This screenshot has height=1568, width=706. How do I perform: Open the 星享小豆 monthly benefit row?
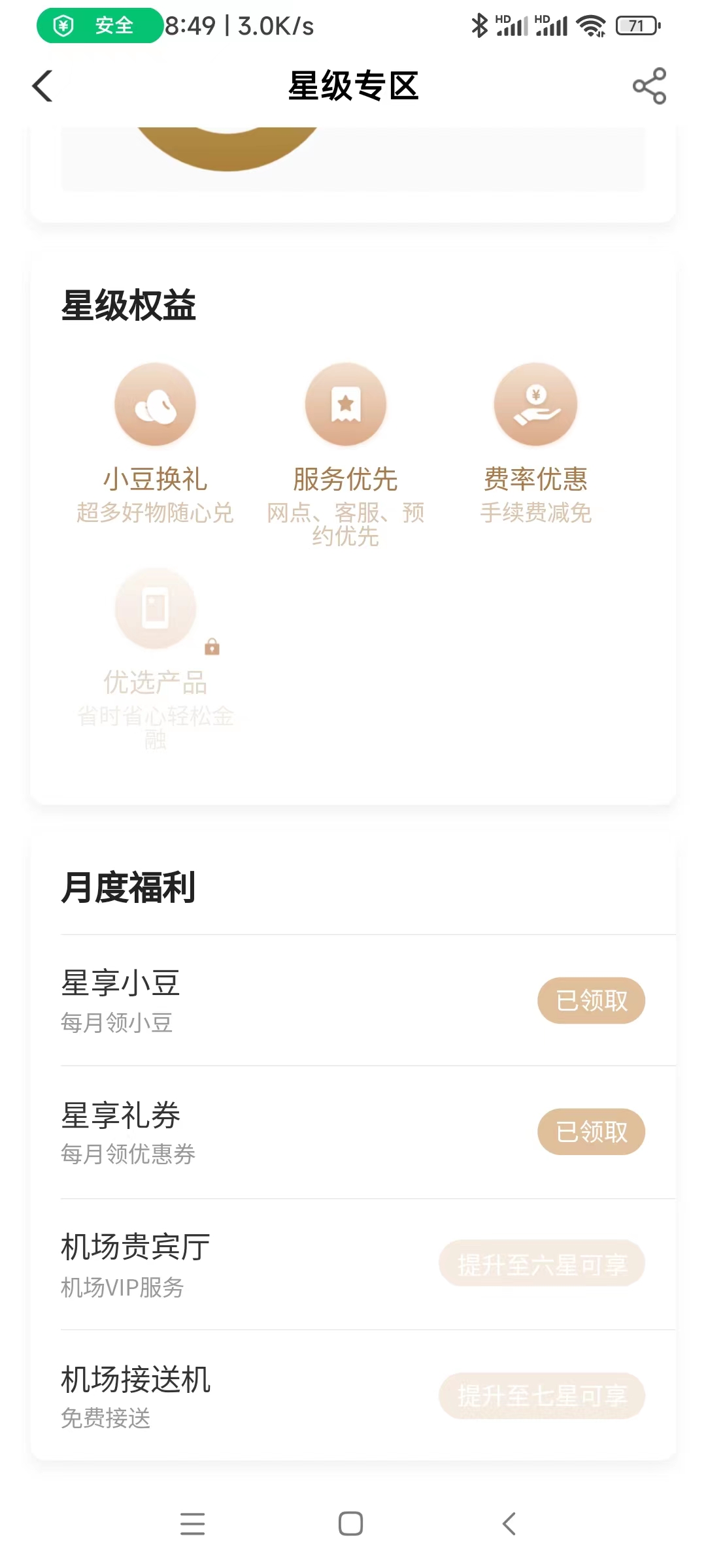click(196, 1000)
